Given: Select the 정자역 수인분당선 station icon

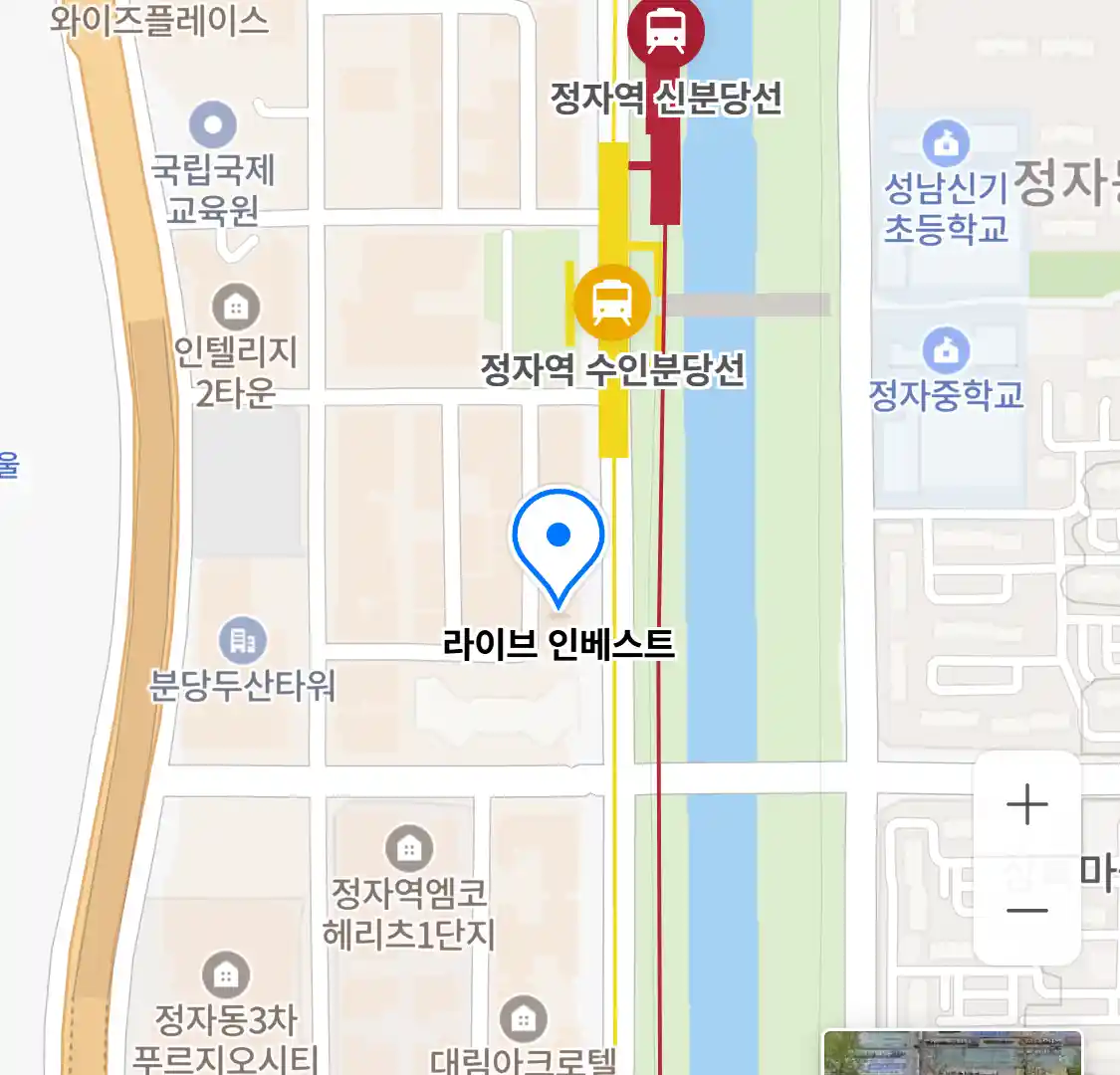Looking at the screenshot, I should tap(612, 303).
